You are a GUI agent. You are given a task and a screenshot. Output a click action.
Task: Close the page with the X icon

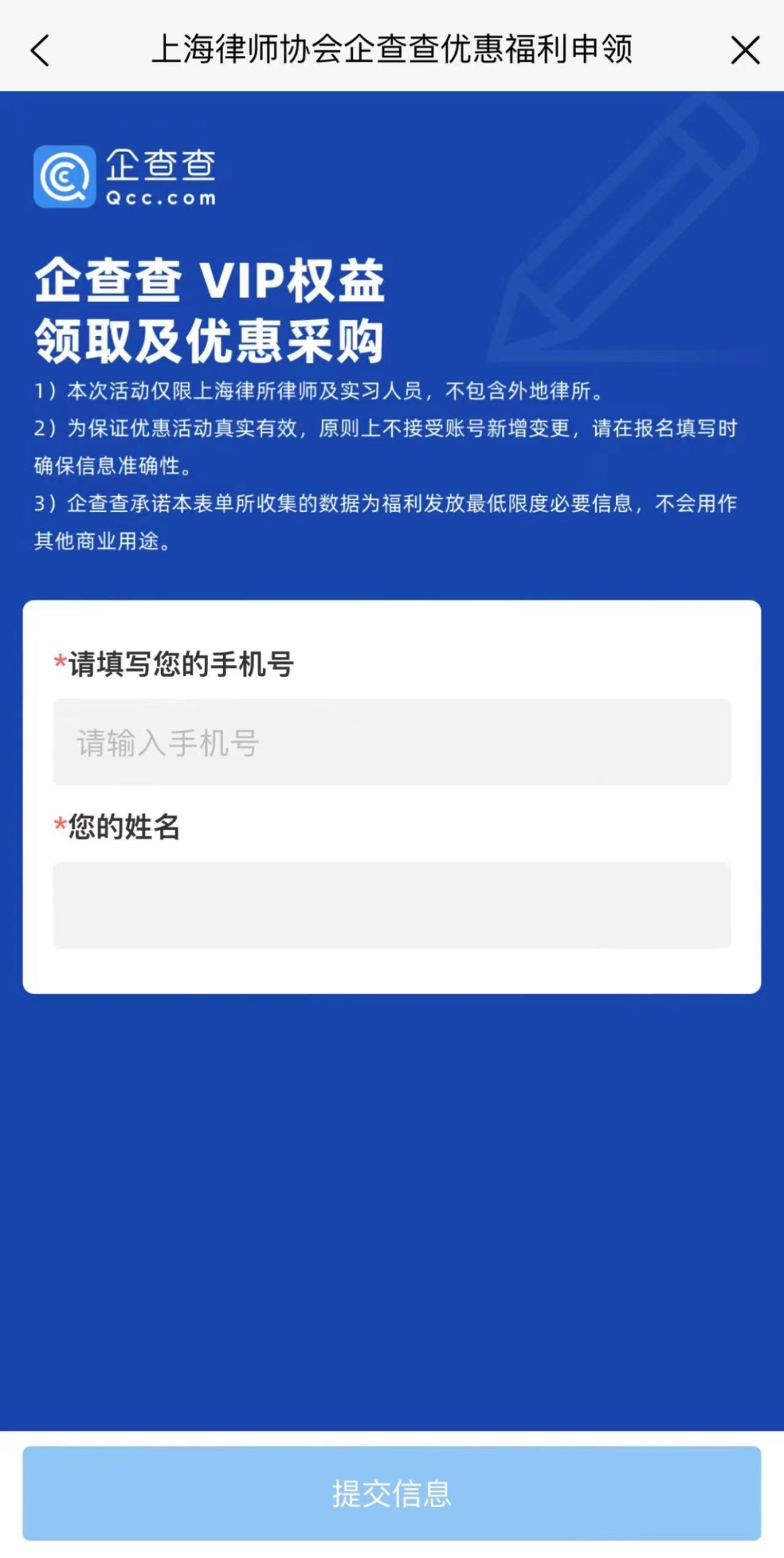click(x=745, y=51)
